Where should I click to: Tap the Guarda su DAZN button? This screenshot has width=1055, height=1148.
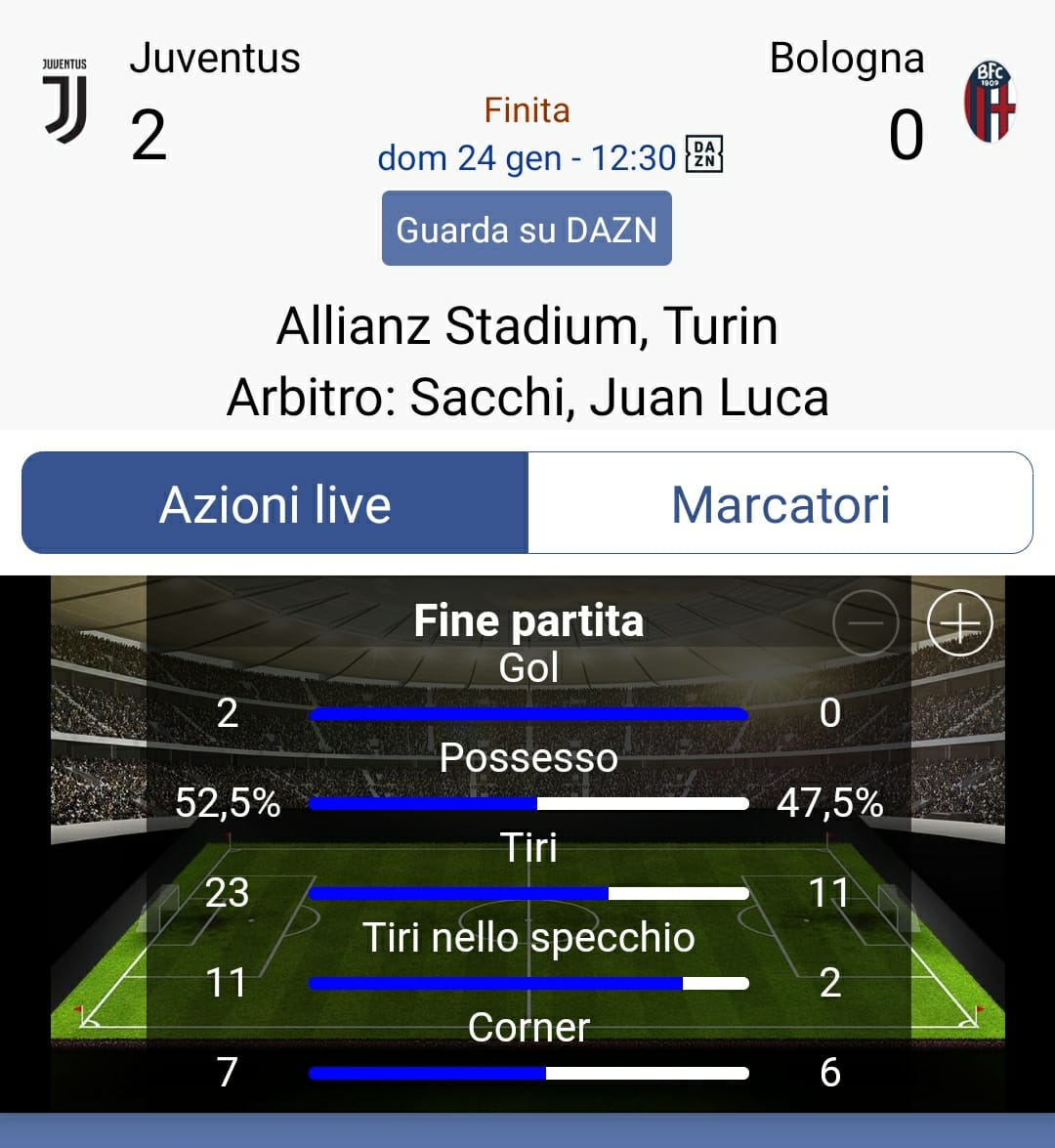(x=527, y=230)
